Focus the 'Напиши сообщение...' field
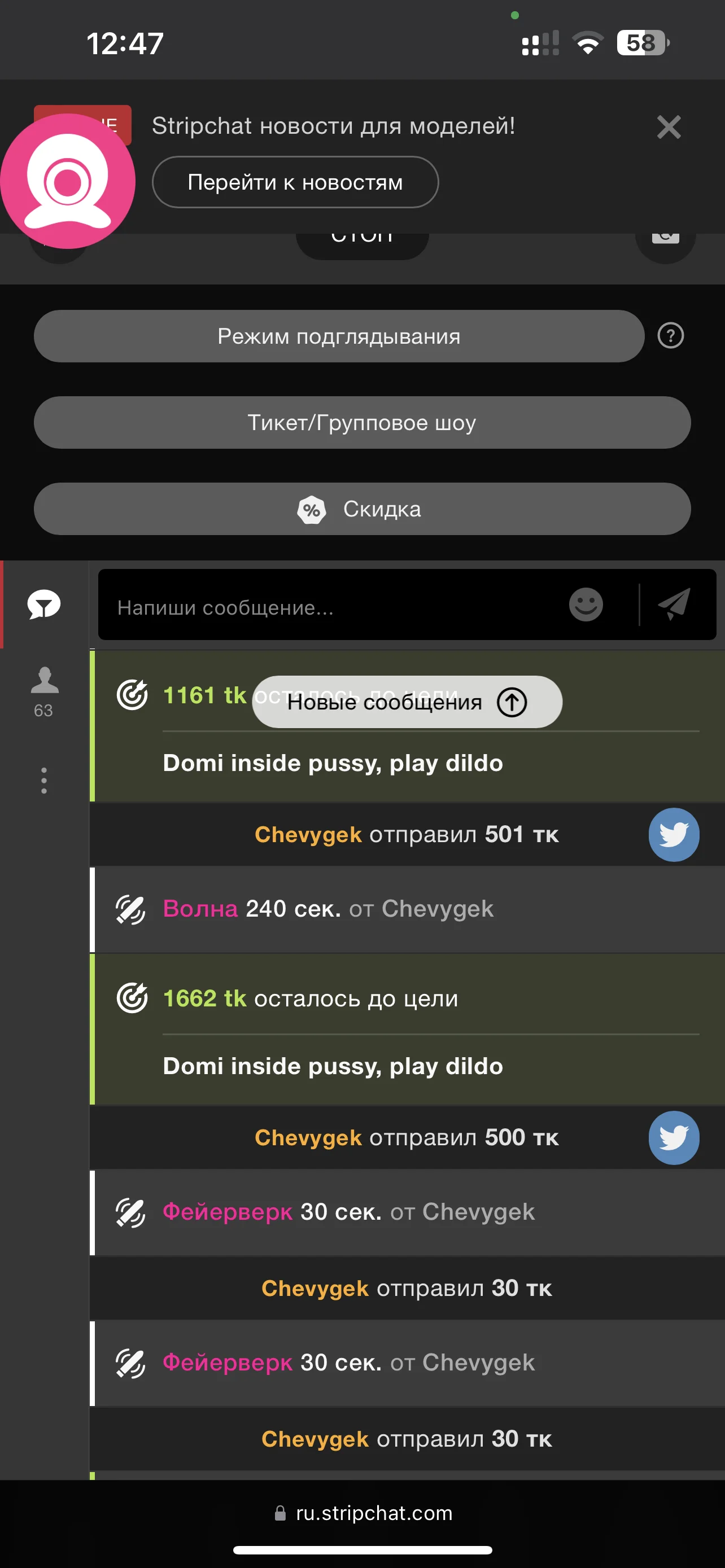 [329, 607]
